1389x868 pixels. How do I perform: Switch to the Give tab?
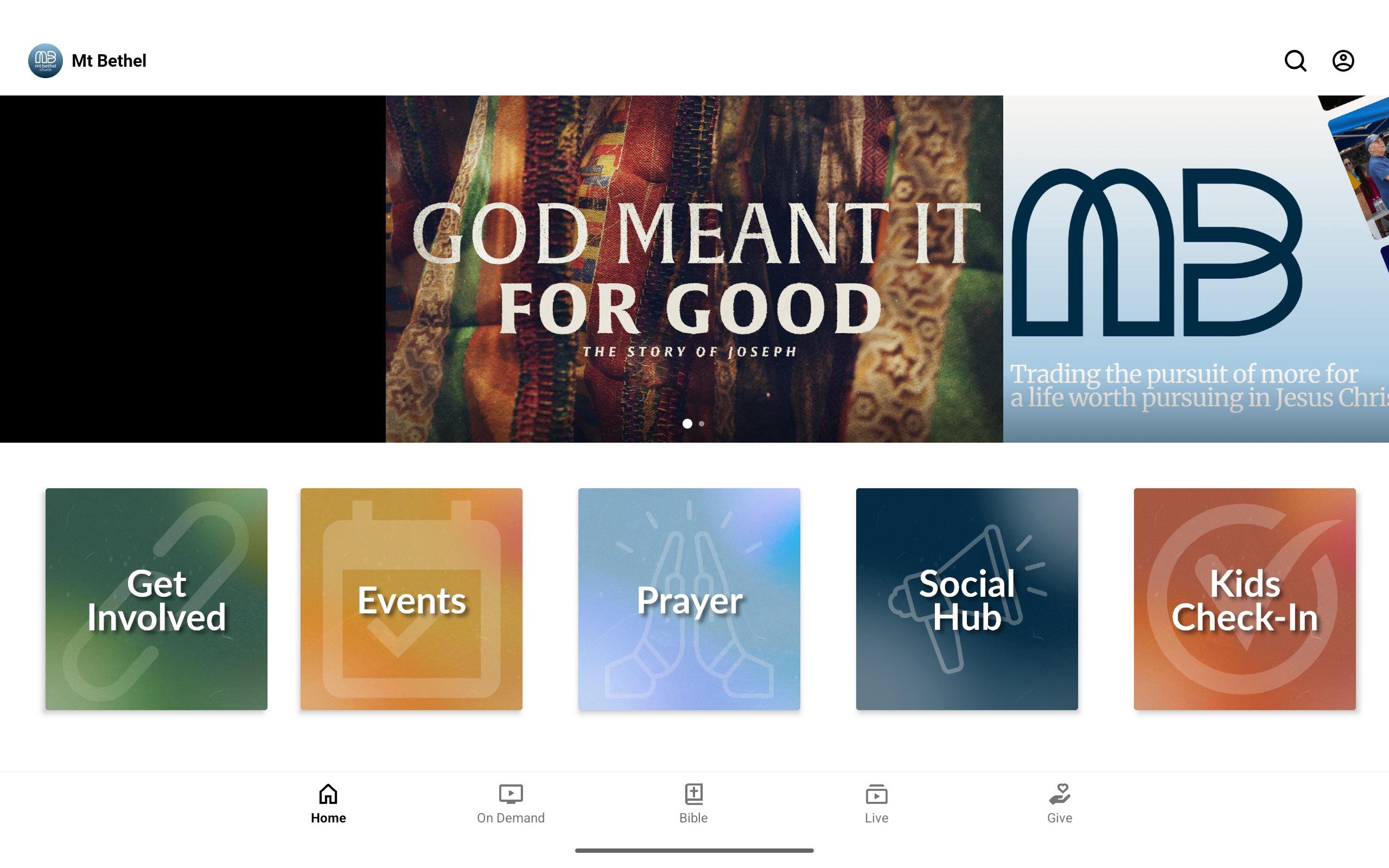point(1060,803)
